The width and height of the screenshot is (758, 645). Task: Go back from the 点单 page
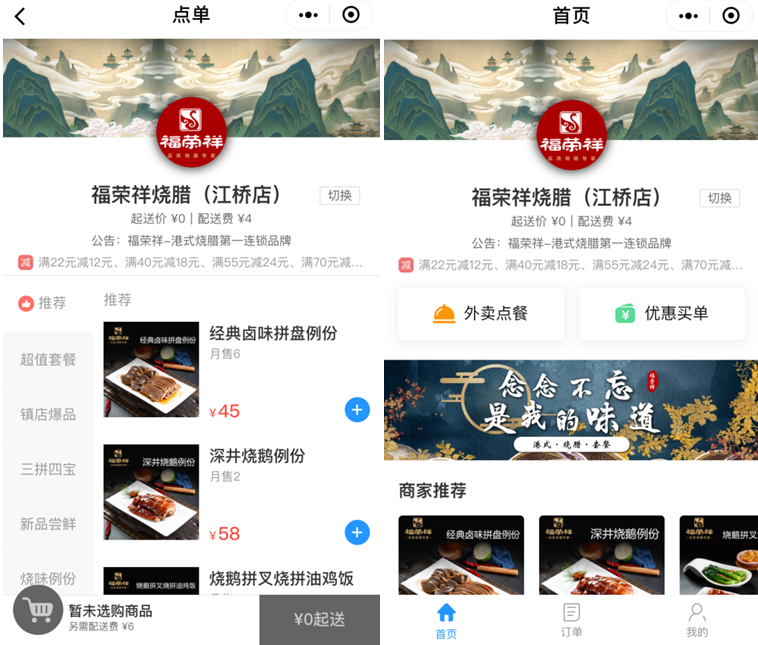click(20, 16)
